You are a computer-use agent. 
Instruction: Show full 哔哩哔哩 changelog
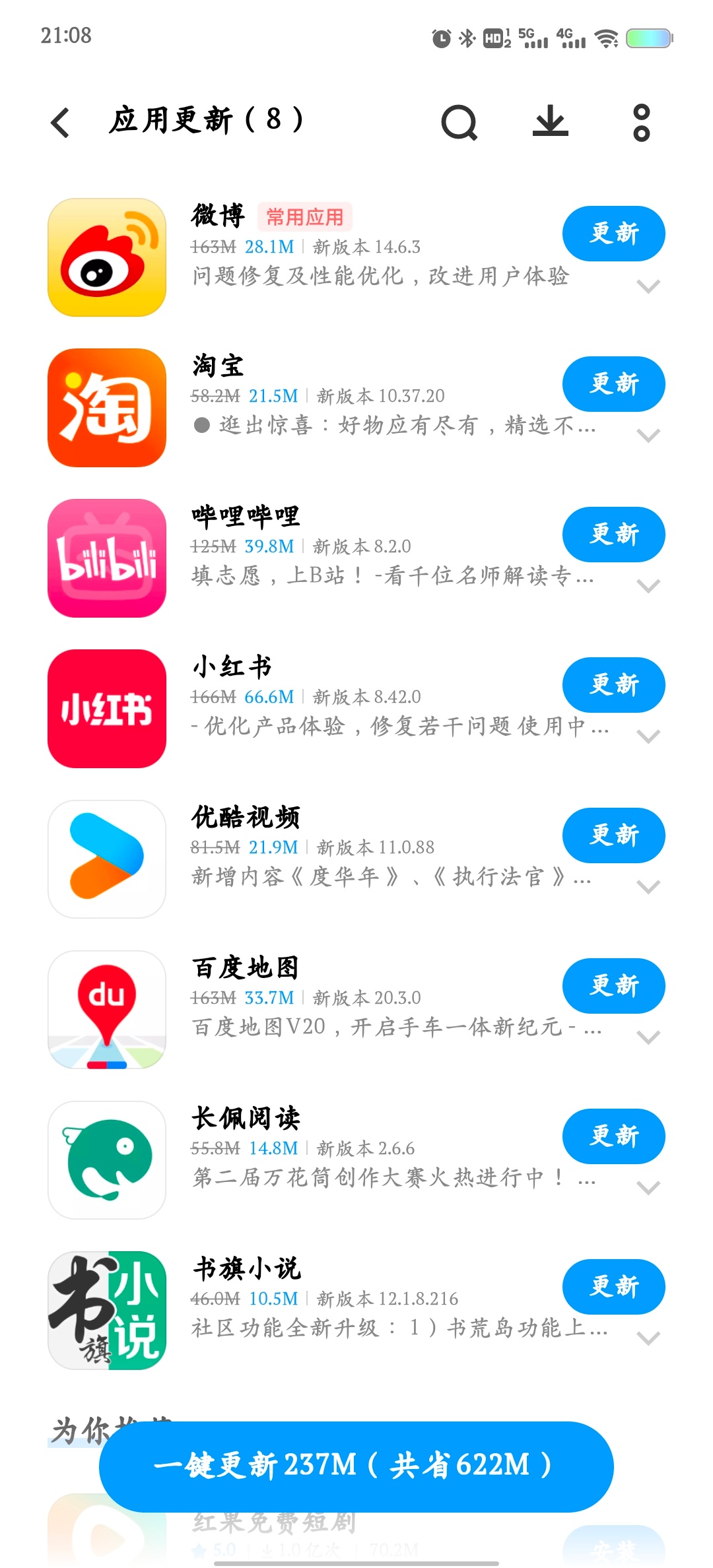[648, 586]
